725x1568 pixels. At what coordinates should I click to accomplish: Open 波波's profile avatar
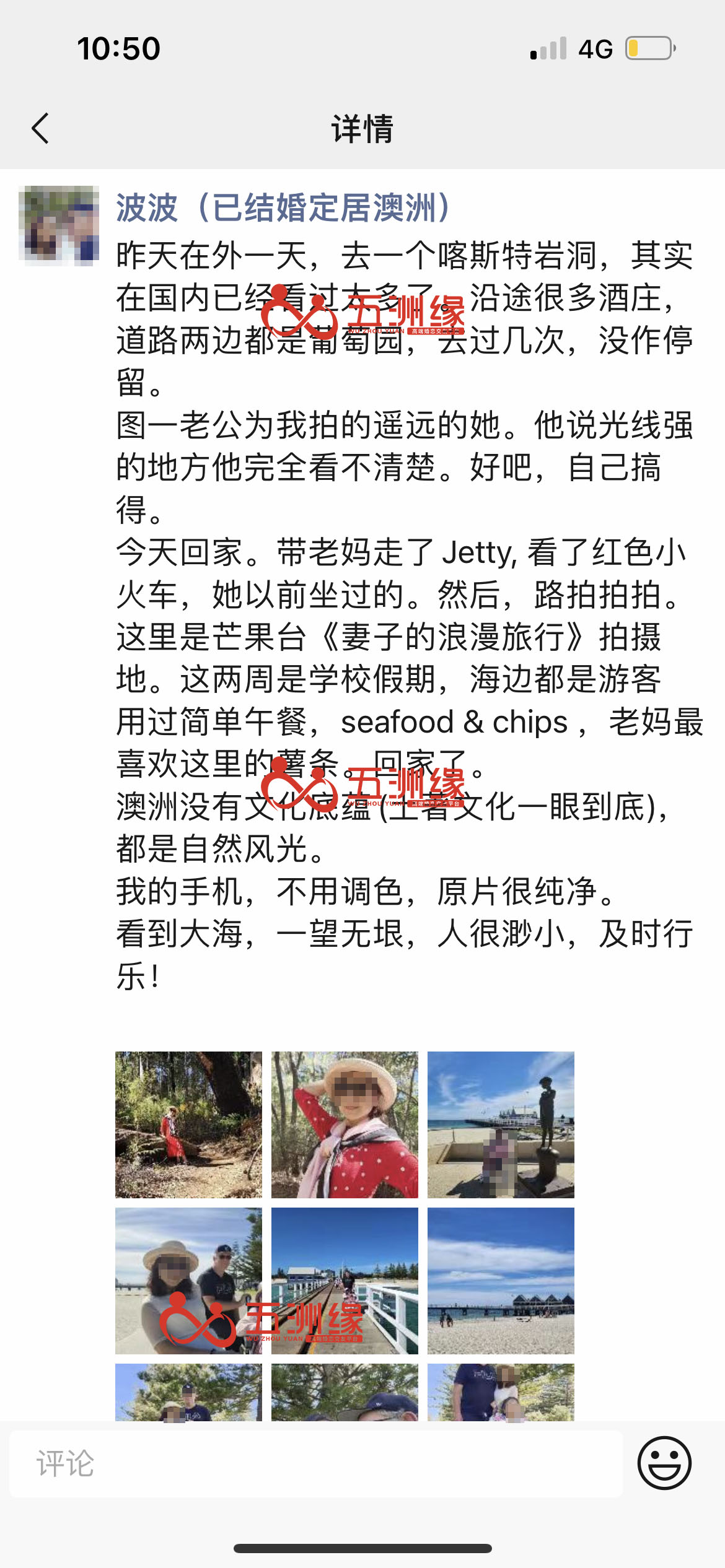pyautogui.click(x=59, y=225)
